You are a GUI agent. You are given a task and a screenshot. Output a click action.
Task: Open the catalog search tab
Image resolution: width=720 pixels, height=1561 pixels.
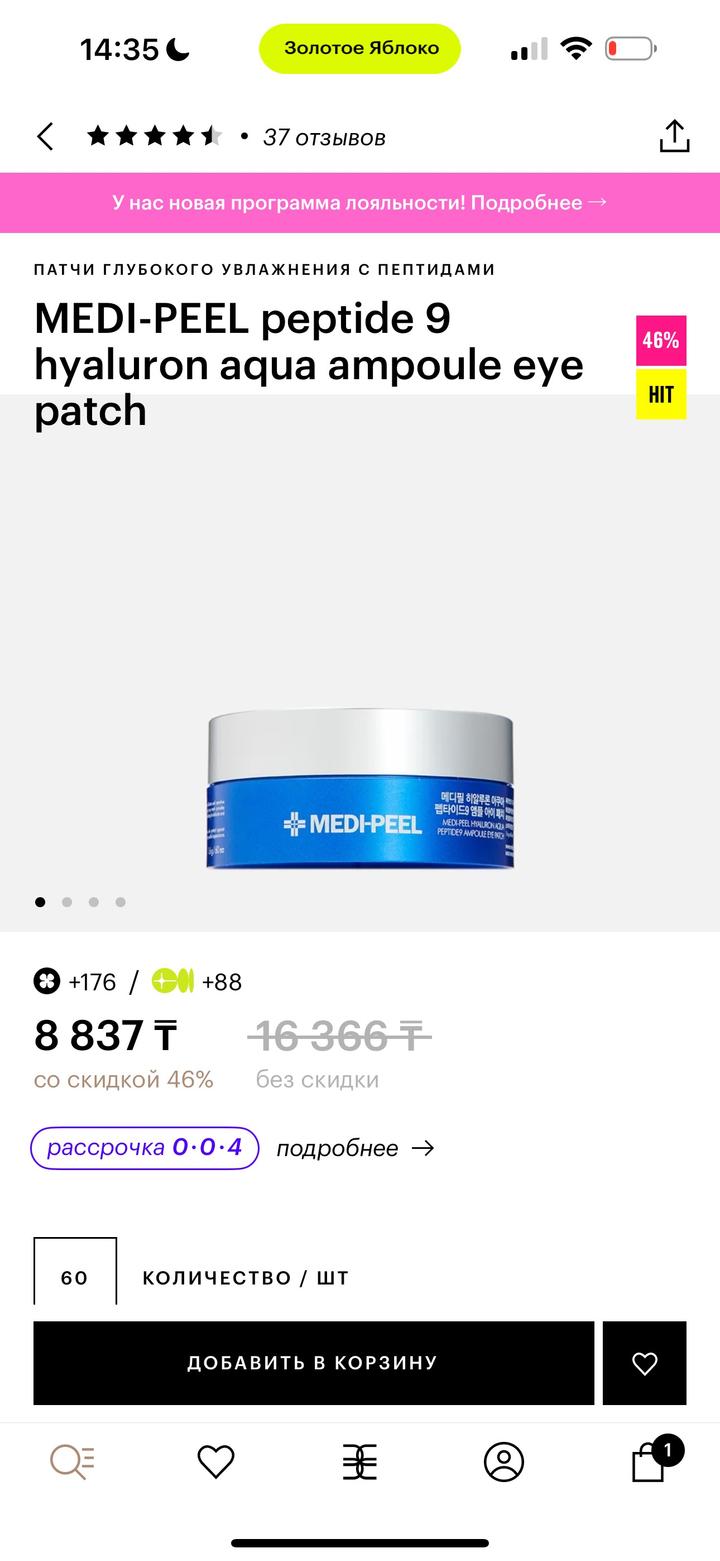coord(72,1462)
